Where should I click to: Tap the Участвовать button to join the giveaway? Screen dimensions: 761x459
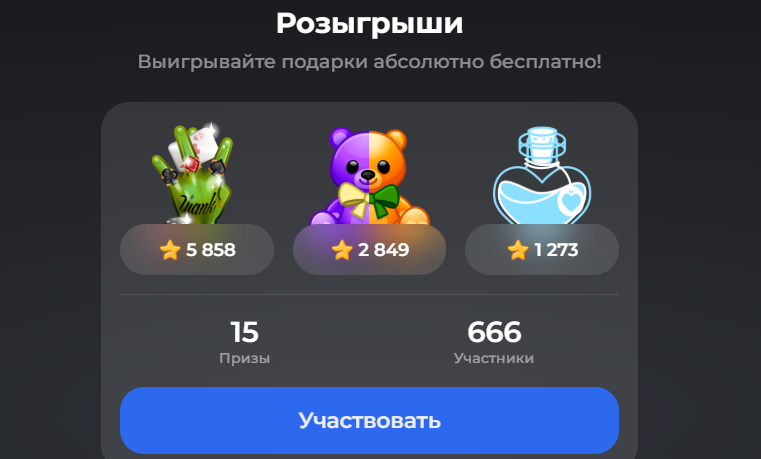(369, 420)
